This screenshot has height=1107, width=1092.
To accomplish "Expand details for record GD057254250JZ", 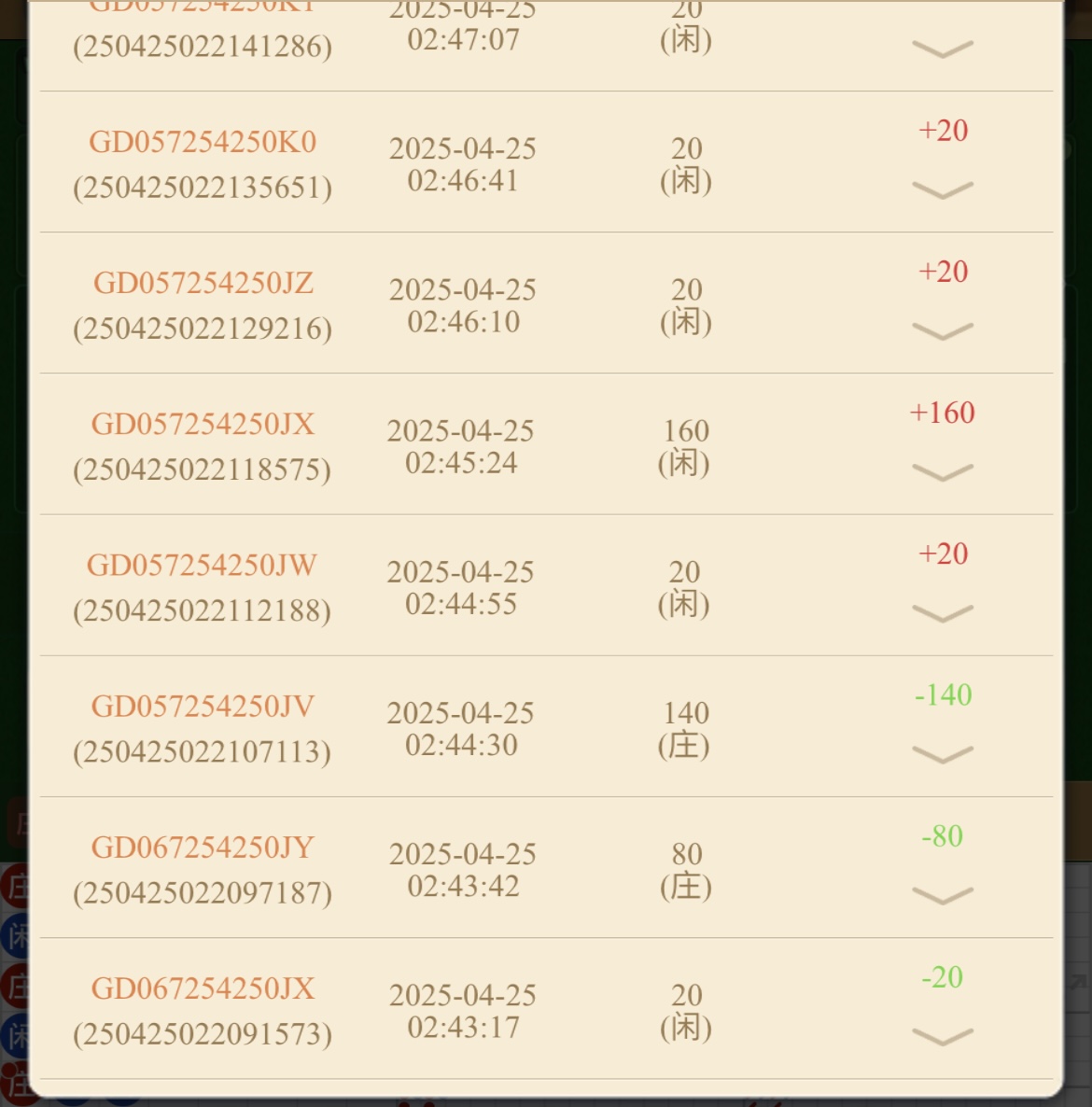I will coord(942,331).
